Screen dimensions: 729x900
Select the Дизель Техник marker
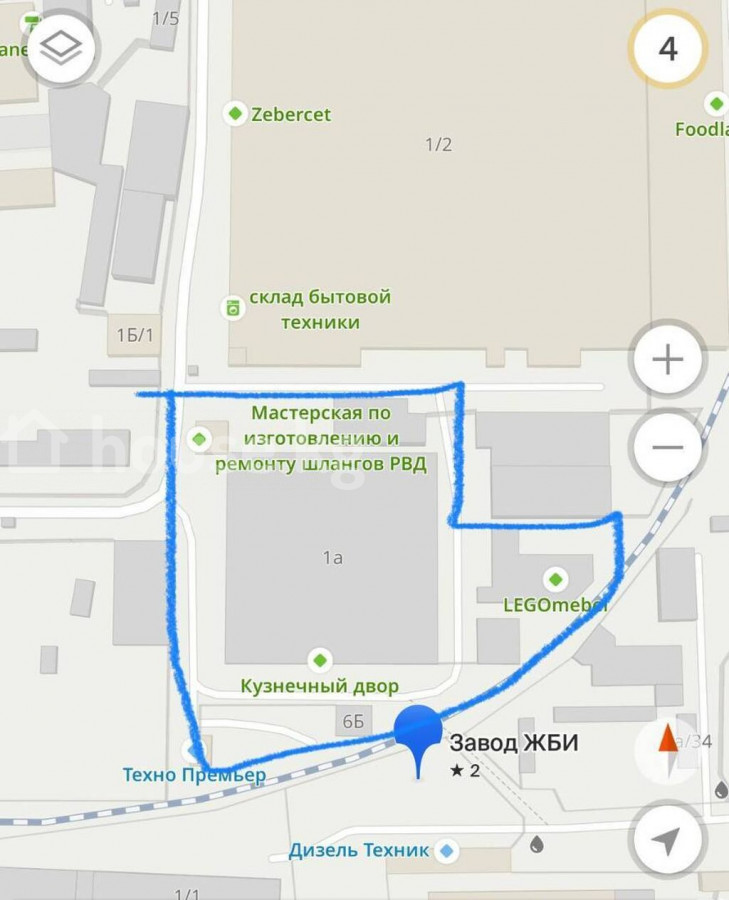tap(447, 850)
